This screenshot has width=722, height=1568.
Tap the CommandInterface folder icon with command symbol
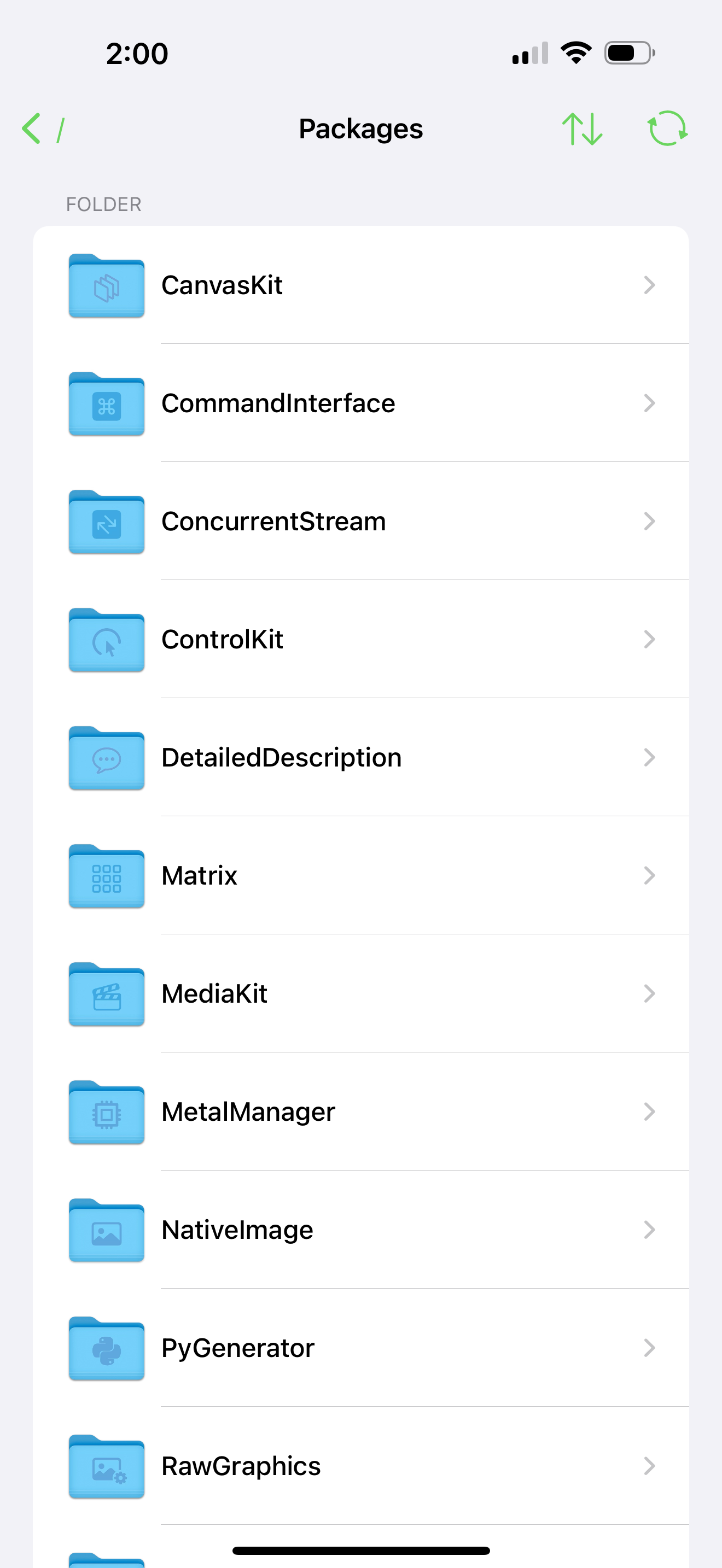click(x=106, y=403)
